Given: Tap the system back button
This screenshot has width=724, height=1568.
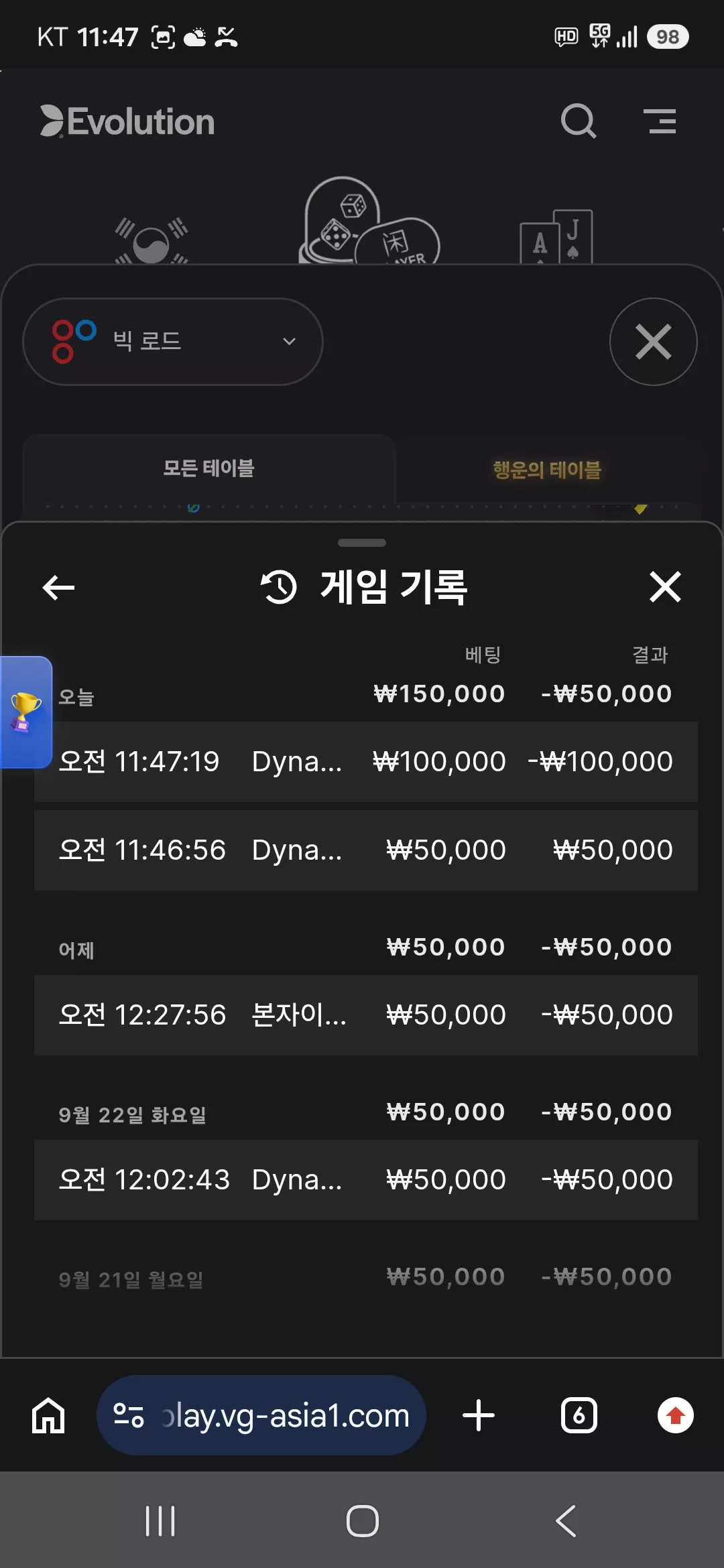Looking at the screenshot, I should 566,1521.
